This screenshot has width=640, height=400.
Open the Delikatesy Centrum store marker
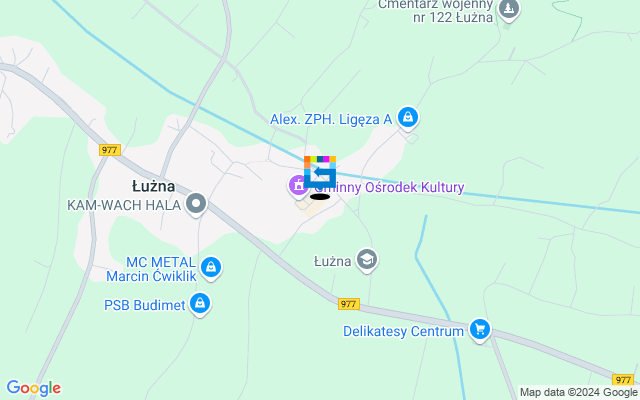480,329
